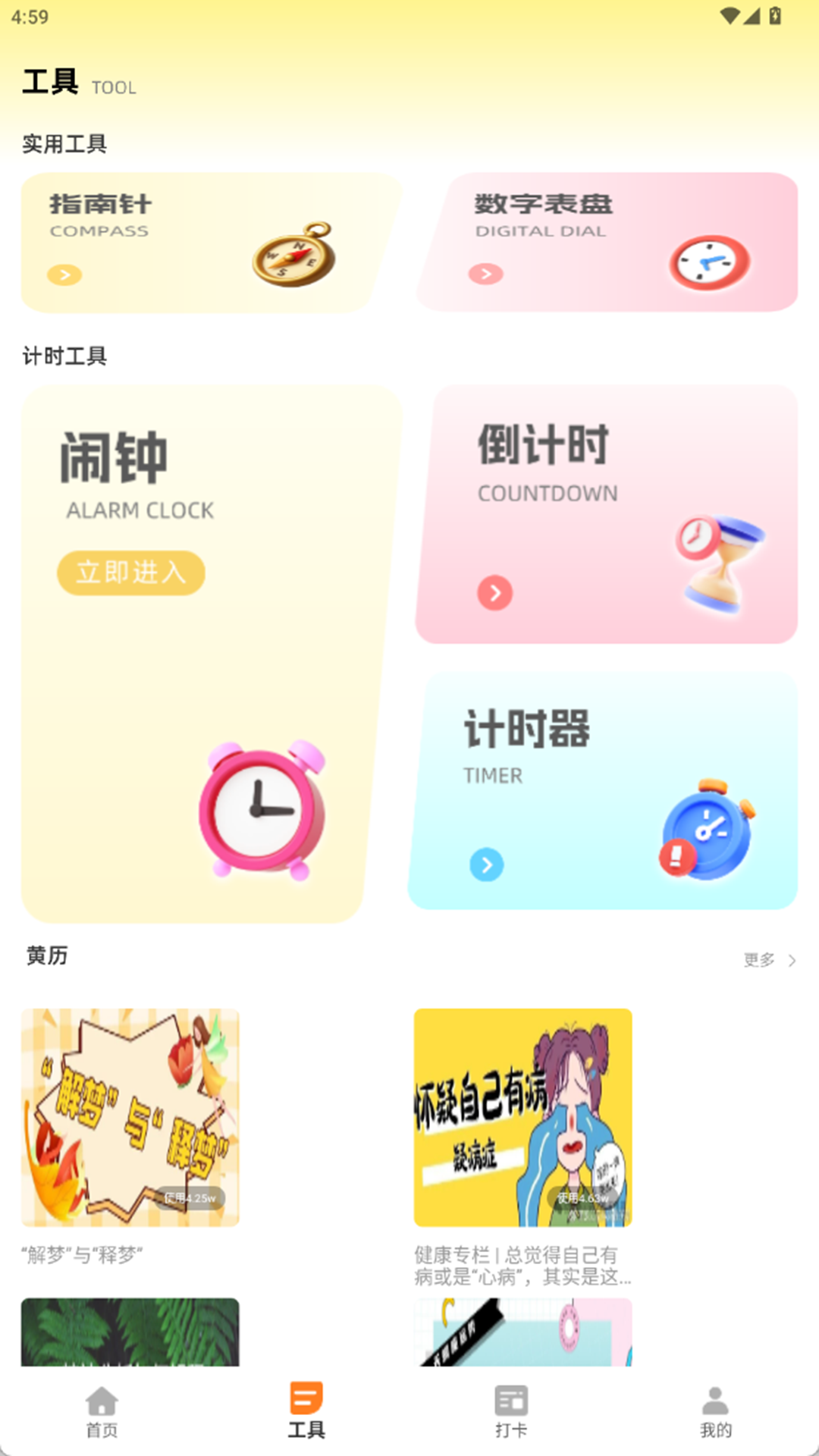The height and width of the screenshot is (1456, 819).
Task: Expand the countdown card with its arrow
Action: pyautogui.click(x=494, y=593)
